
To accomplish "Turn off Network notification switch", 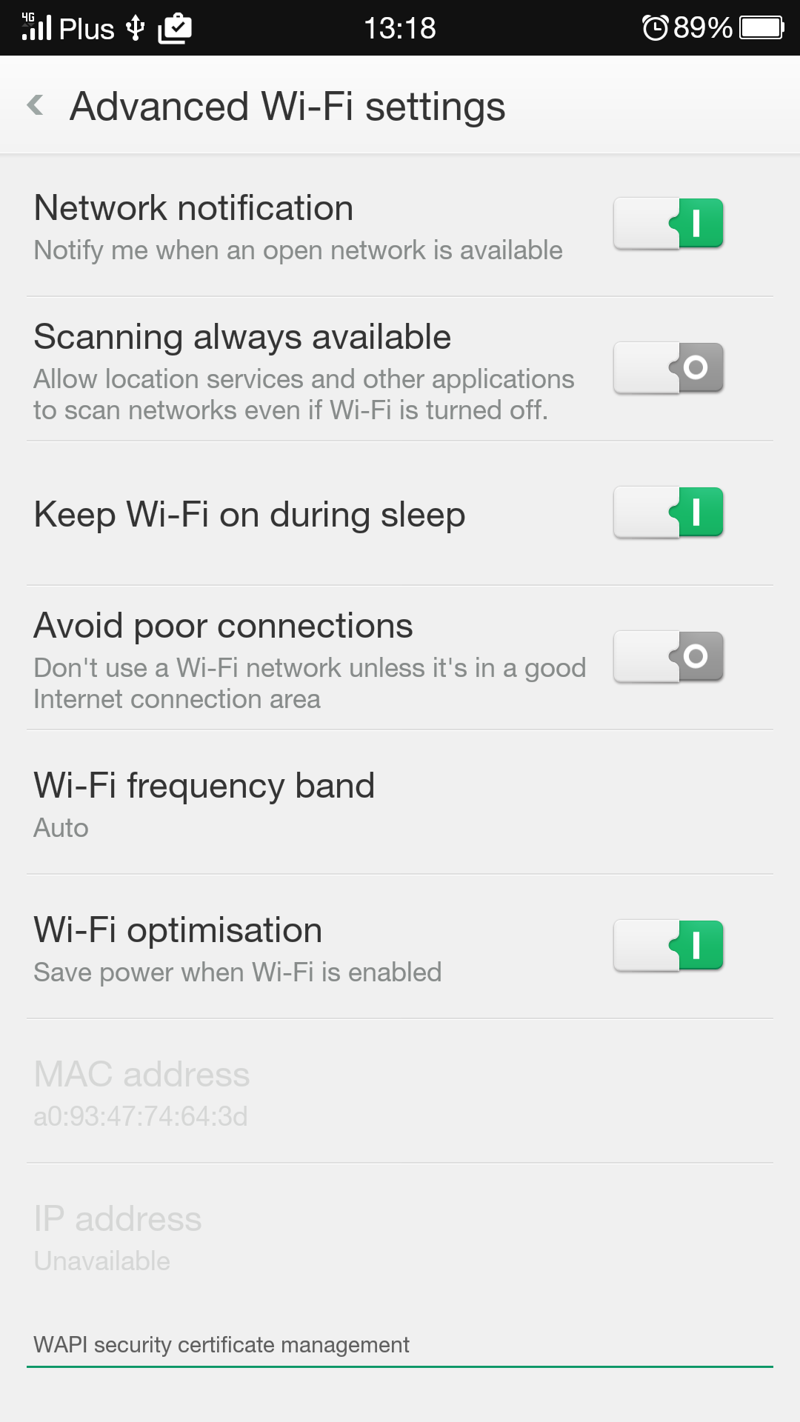I will (x=668, y=223).
